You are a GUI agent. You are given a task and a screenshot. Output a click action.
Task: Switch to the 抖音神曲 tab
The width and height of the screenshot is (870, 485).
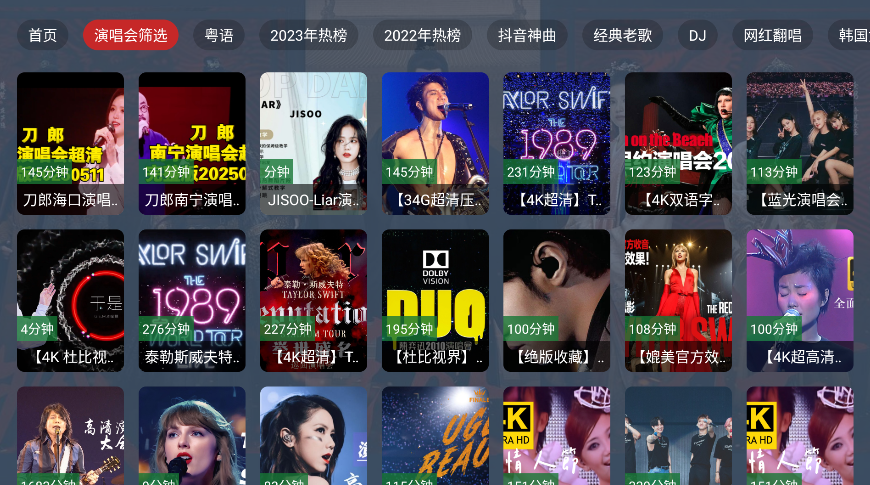527,35
